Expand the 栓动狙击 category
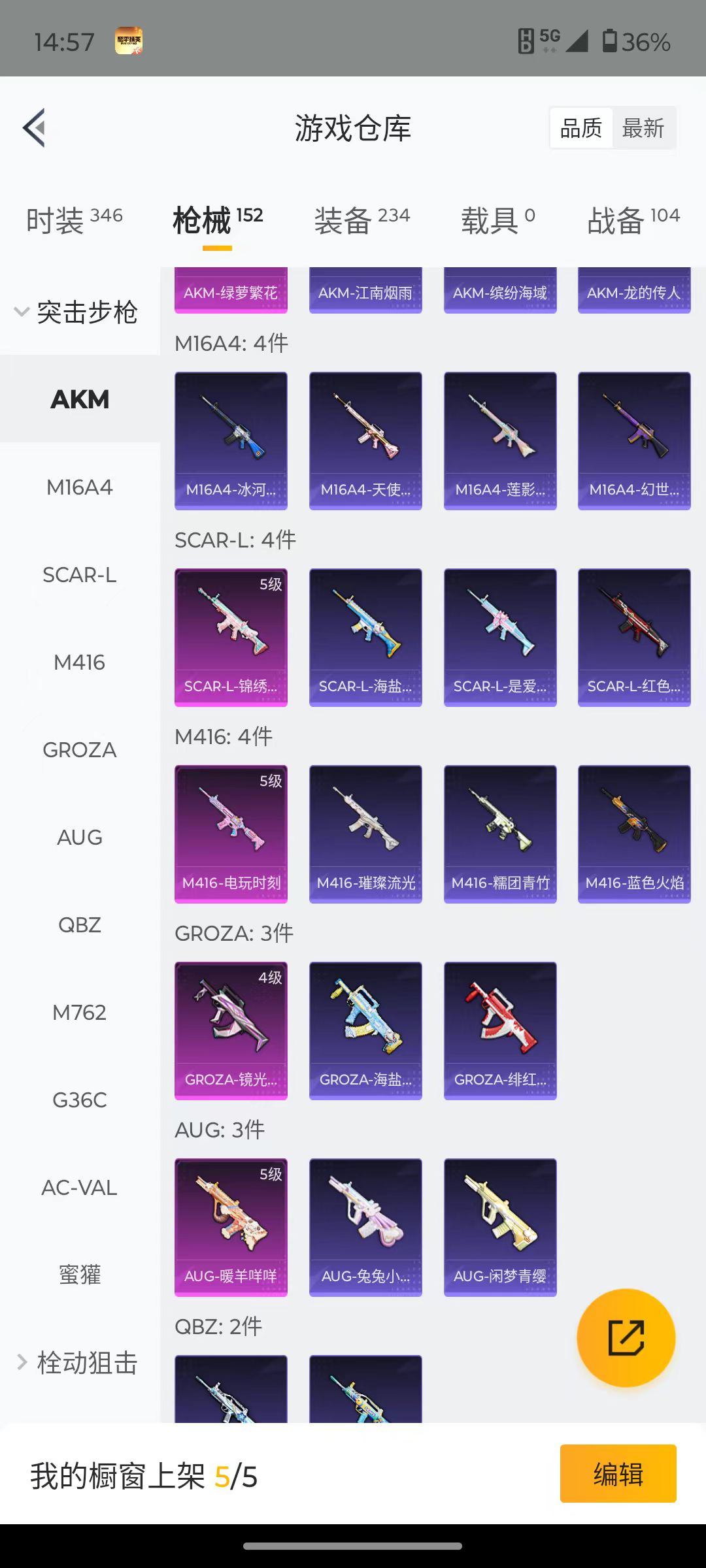Image resolution: width=706 pixels, height=1568 pixels. point(75,1363)
